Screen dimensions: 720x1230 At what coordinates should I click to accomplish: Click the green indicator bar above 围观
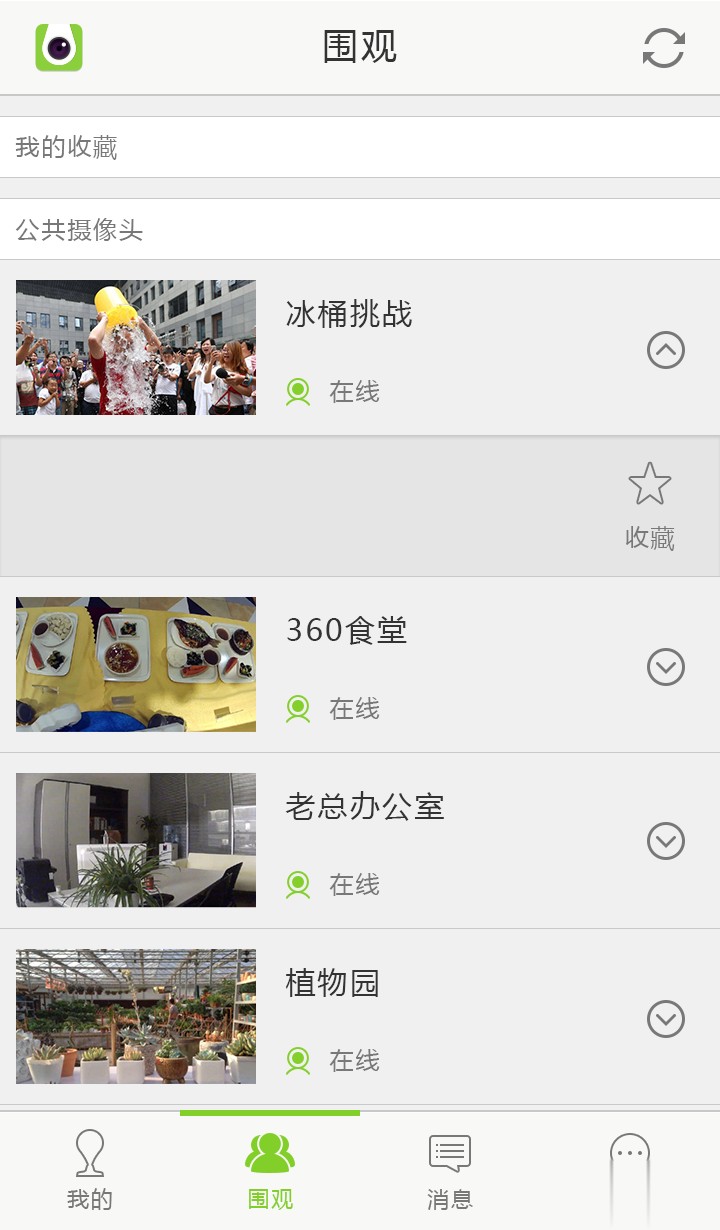(x=269, y=1113)
